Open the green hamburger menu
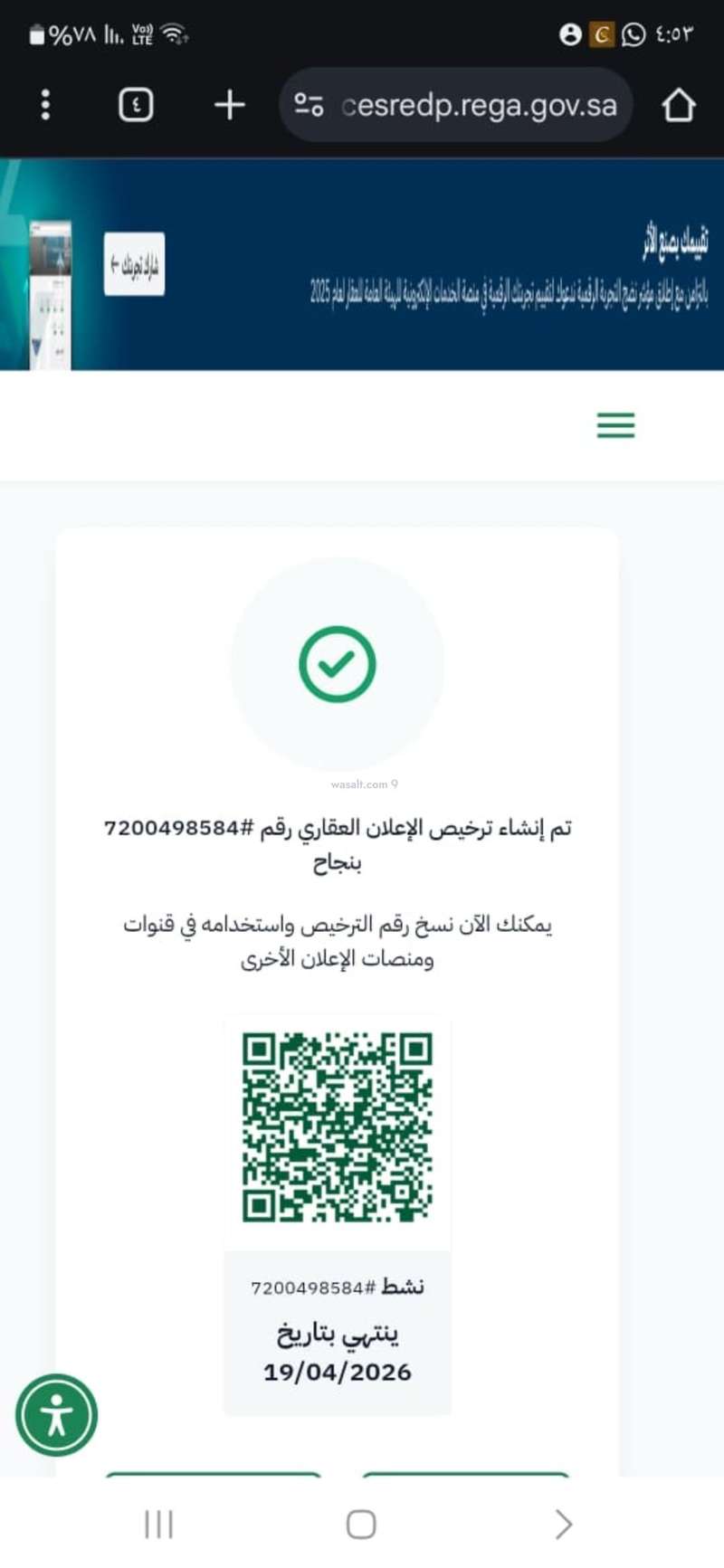The height and width of the screenshot is (1568, 724). [x=615, y=425]
